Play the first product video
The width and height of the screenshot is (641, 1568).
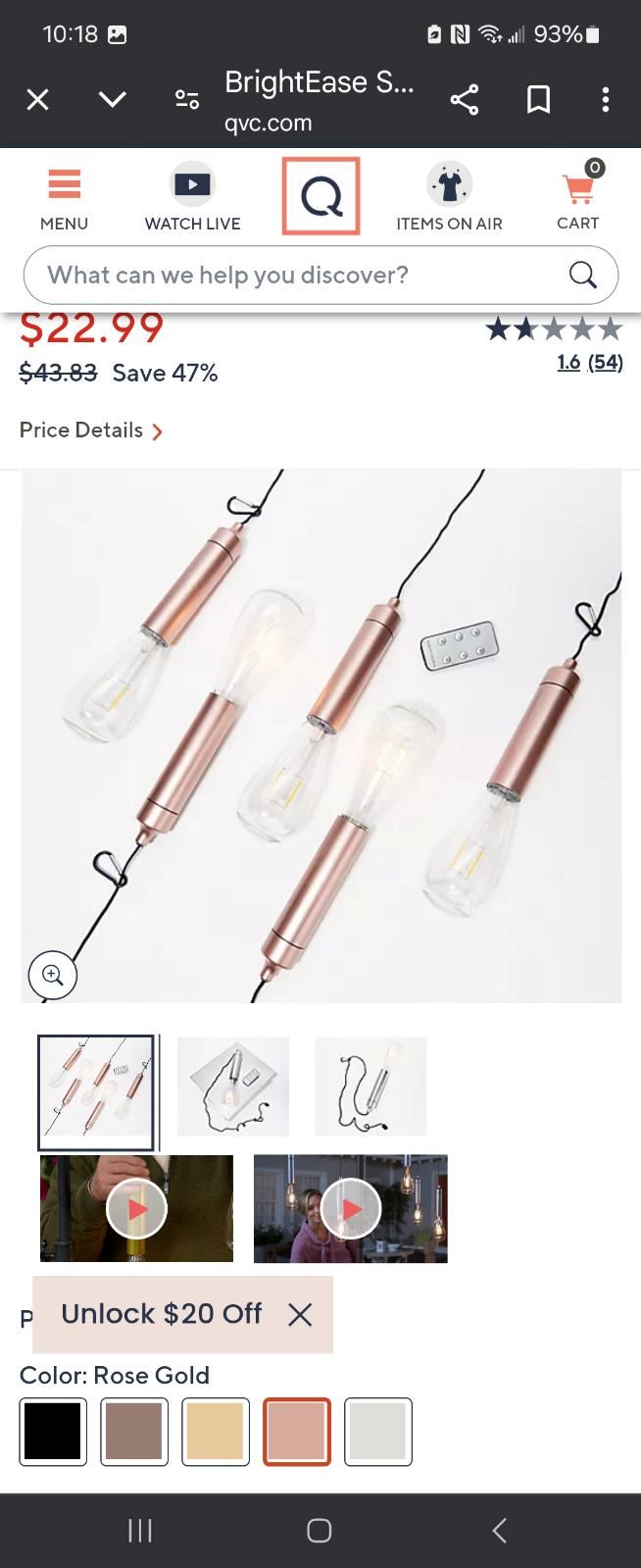click(x=136, y=1209)
